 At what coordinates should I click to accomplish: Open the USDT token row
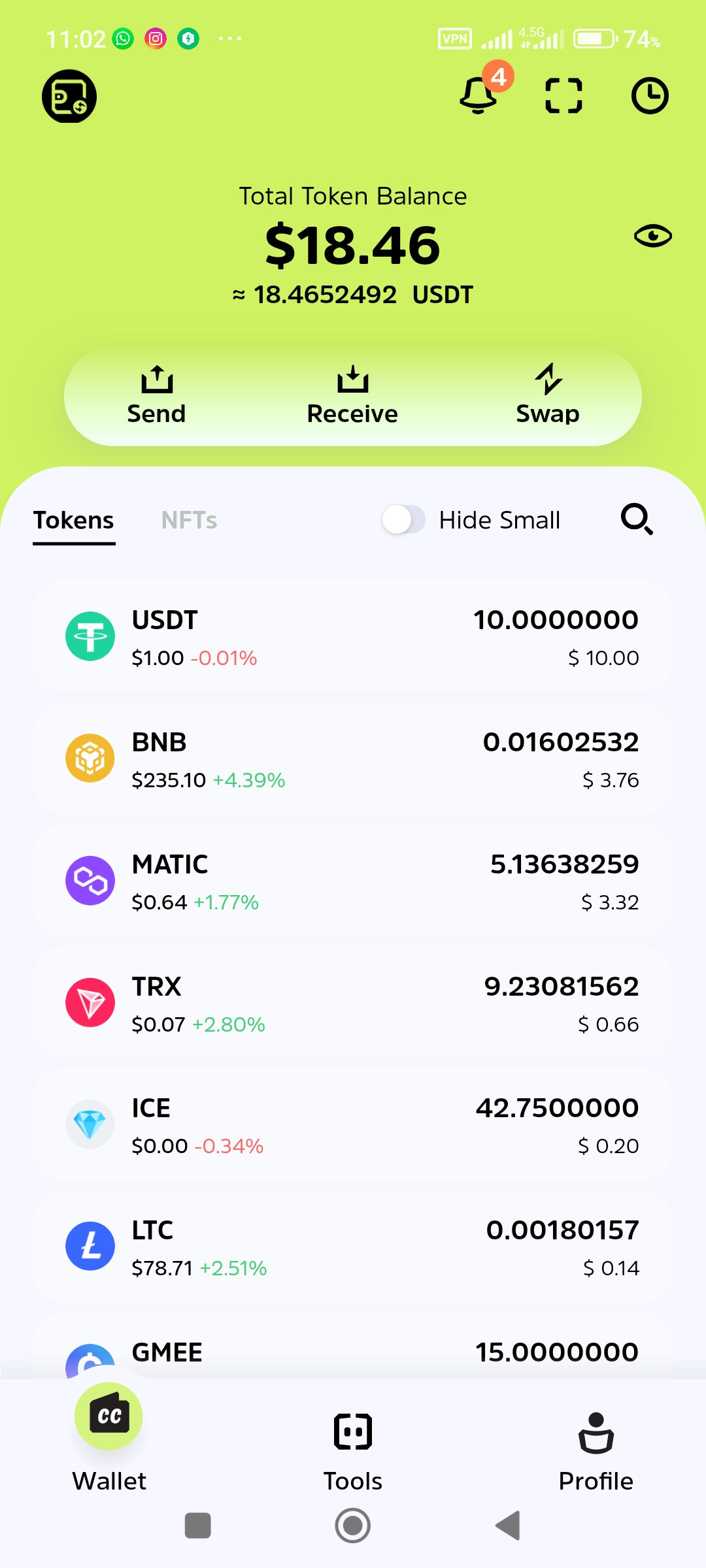pyautogui.click(x=353, y=636)
